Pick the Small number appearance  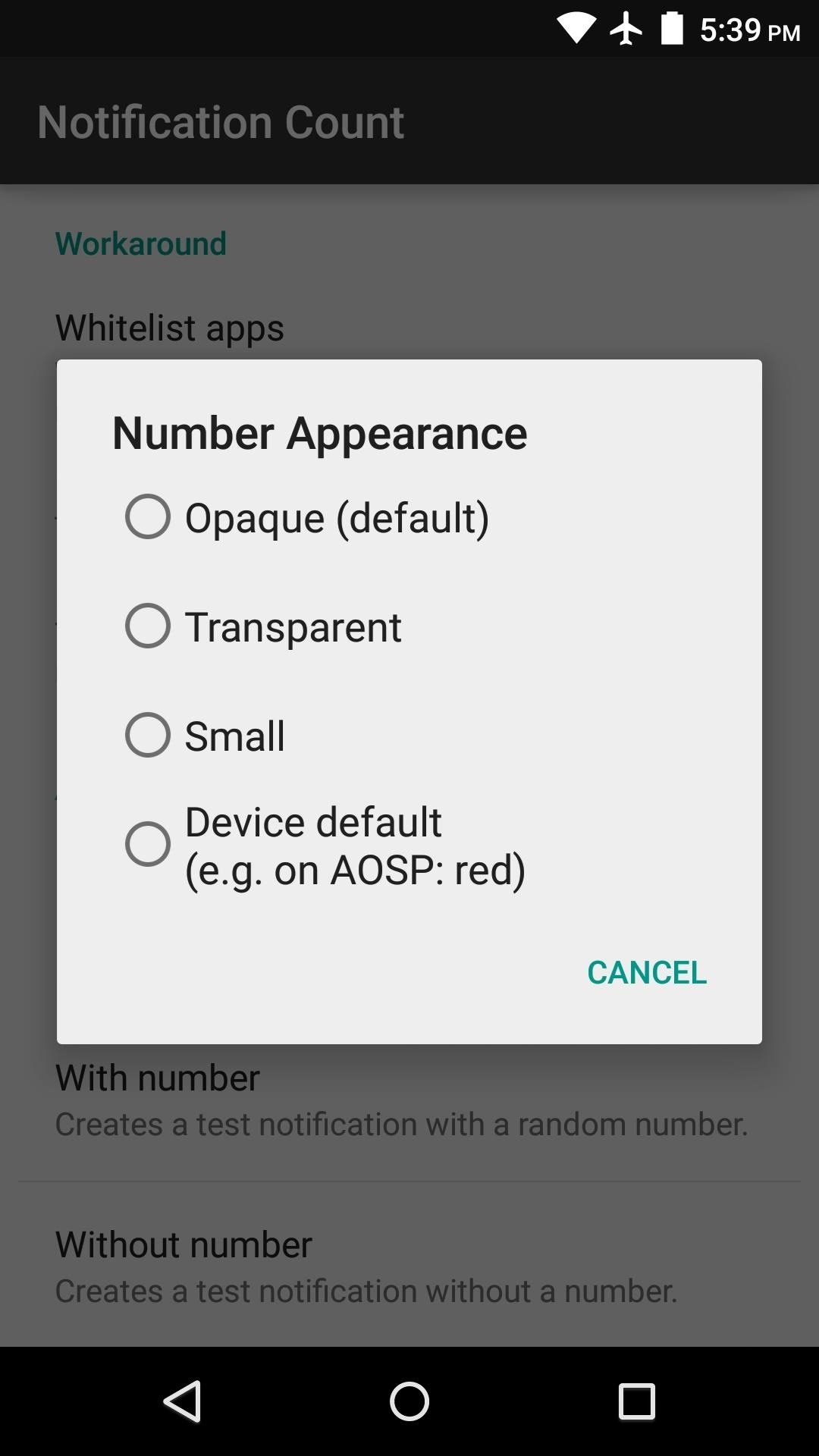point(409,736)
